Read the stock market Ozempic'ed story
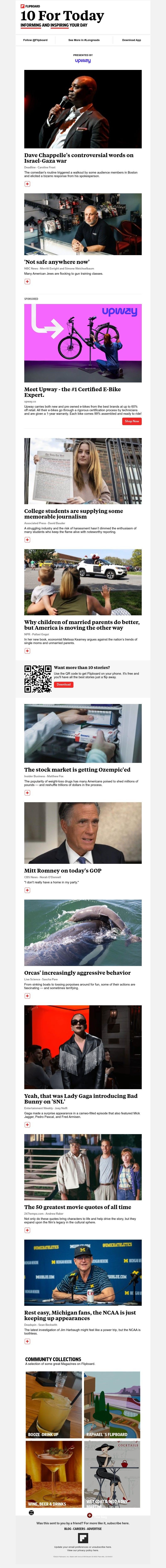 pyautogui.click(x=77, y=769)
